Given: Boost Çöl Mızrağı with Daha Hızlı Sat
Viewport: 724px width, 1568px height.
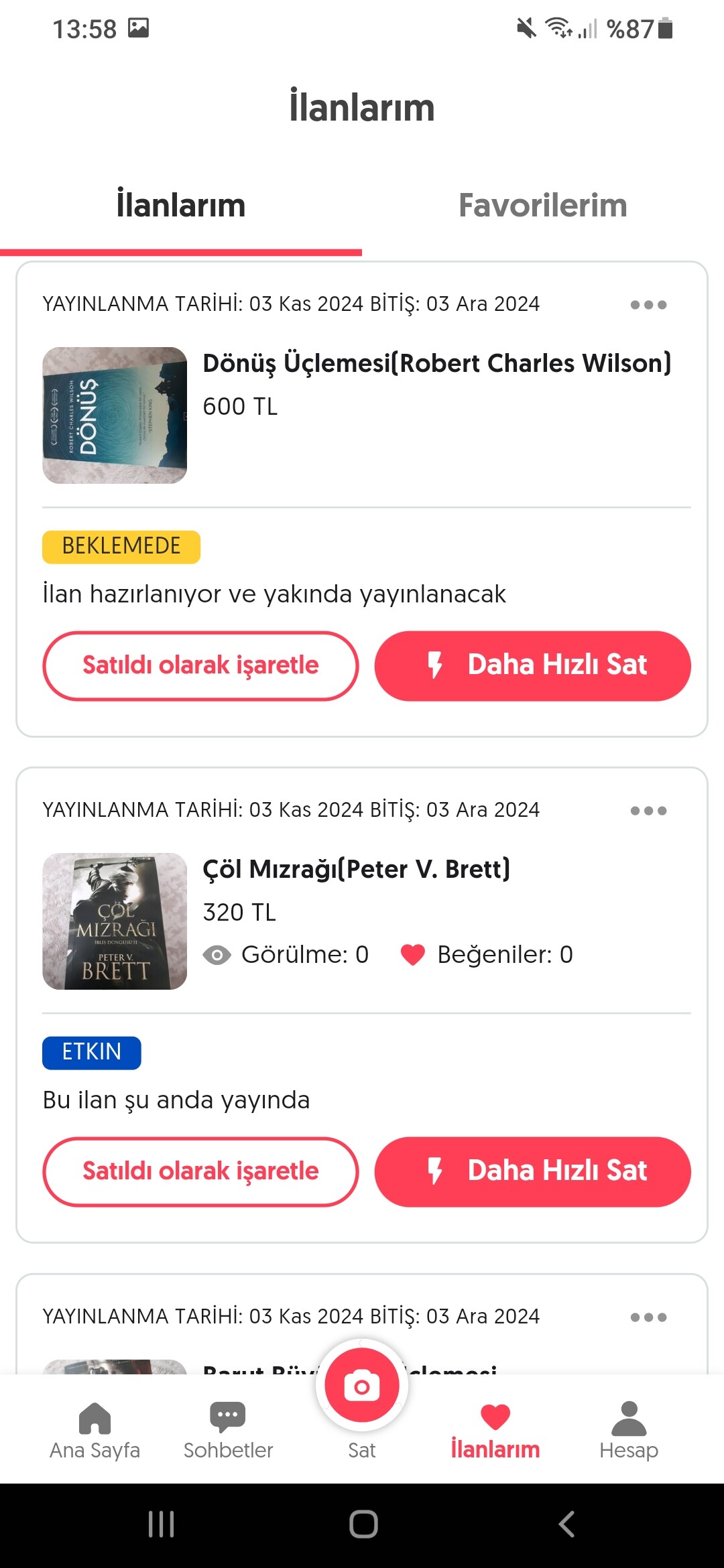Looking at the screenshot, I should pyautogui.click(x=532, y=1172).
